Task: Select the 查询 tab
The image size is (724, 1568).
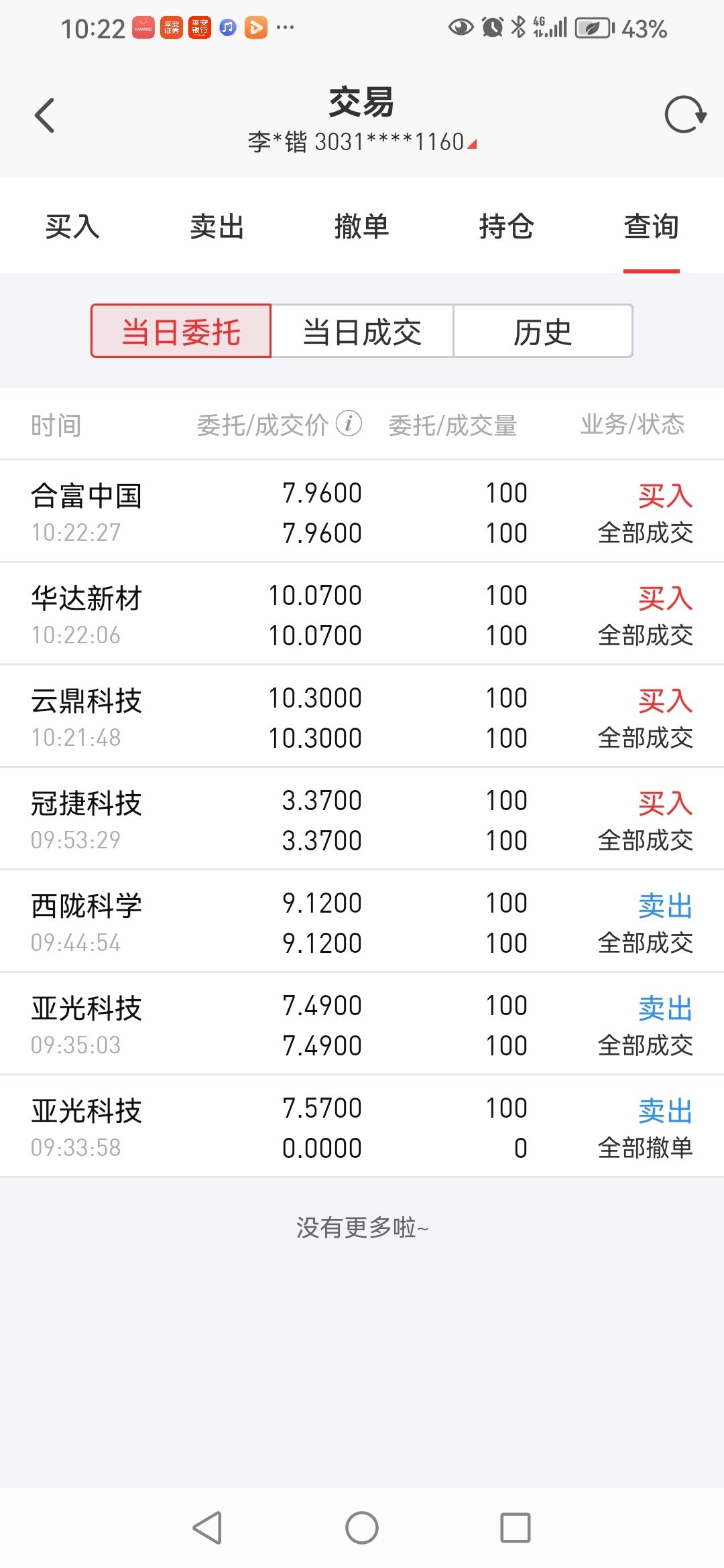Action: 652,226
